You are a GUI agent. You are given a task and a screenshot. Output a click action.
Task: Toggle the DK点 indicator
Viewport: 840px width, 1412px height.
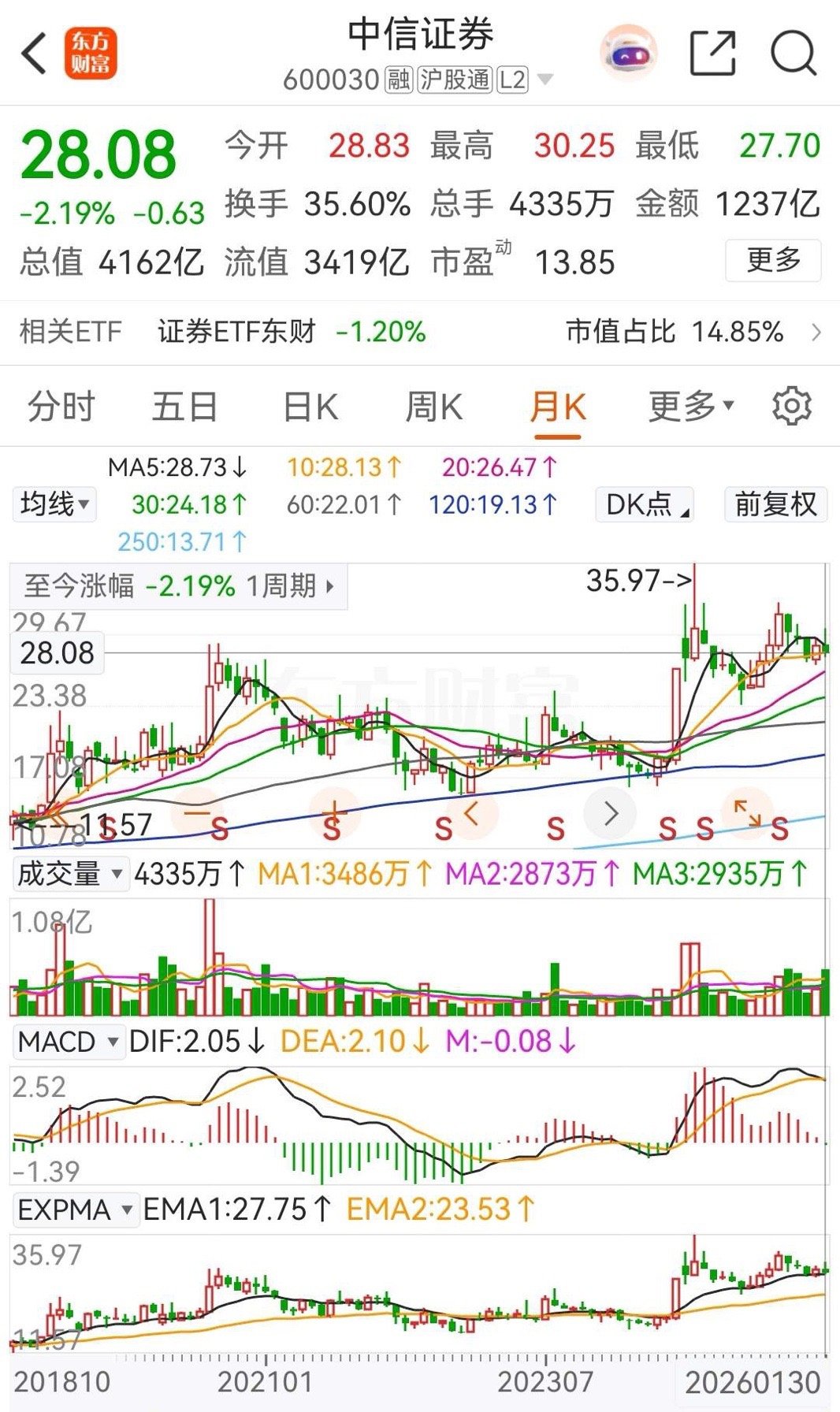tap(643, 504)
